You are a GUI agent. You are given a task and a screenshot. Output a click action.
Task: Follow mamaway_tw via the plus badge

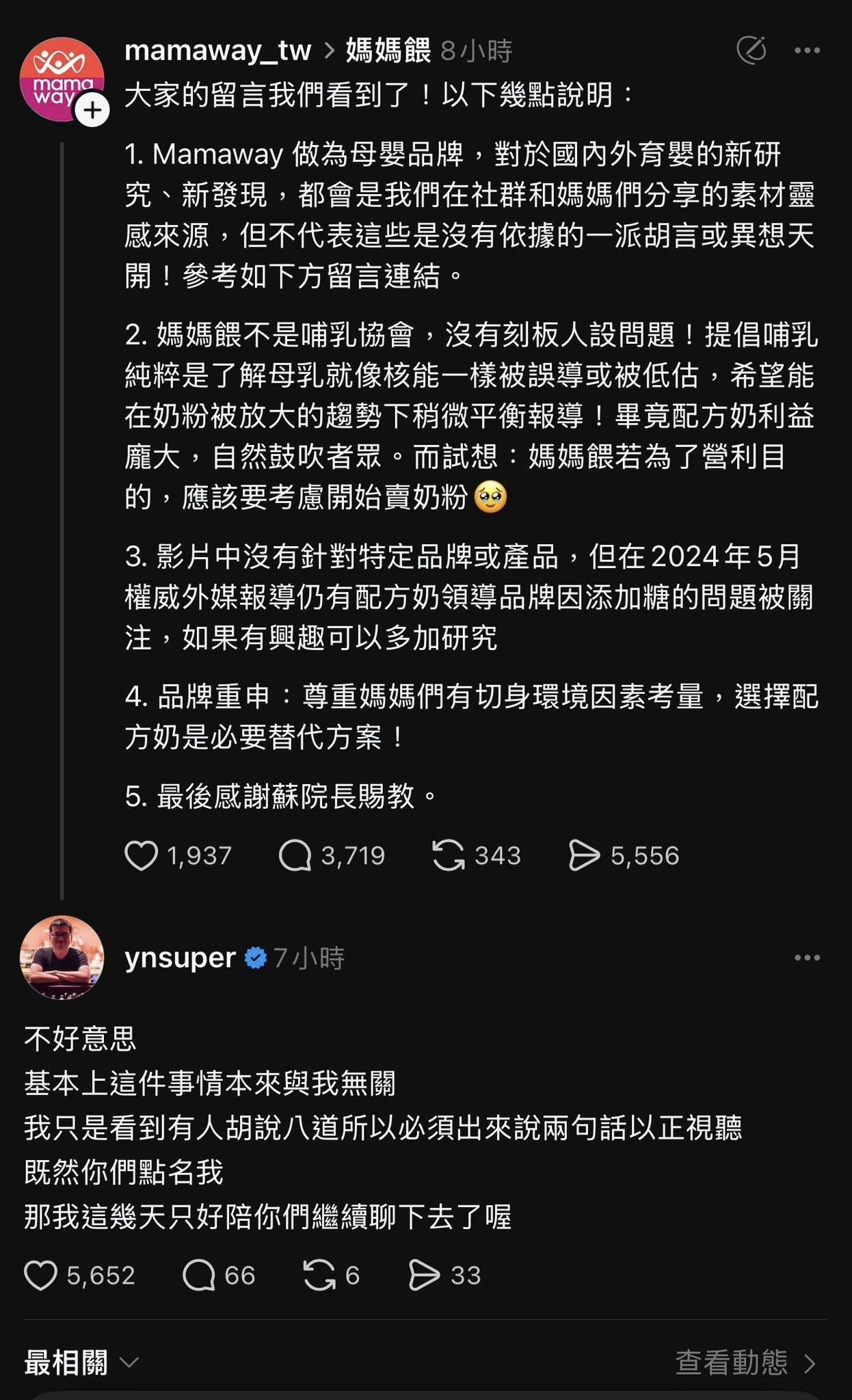click(x=92, y=111)
